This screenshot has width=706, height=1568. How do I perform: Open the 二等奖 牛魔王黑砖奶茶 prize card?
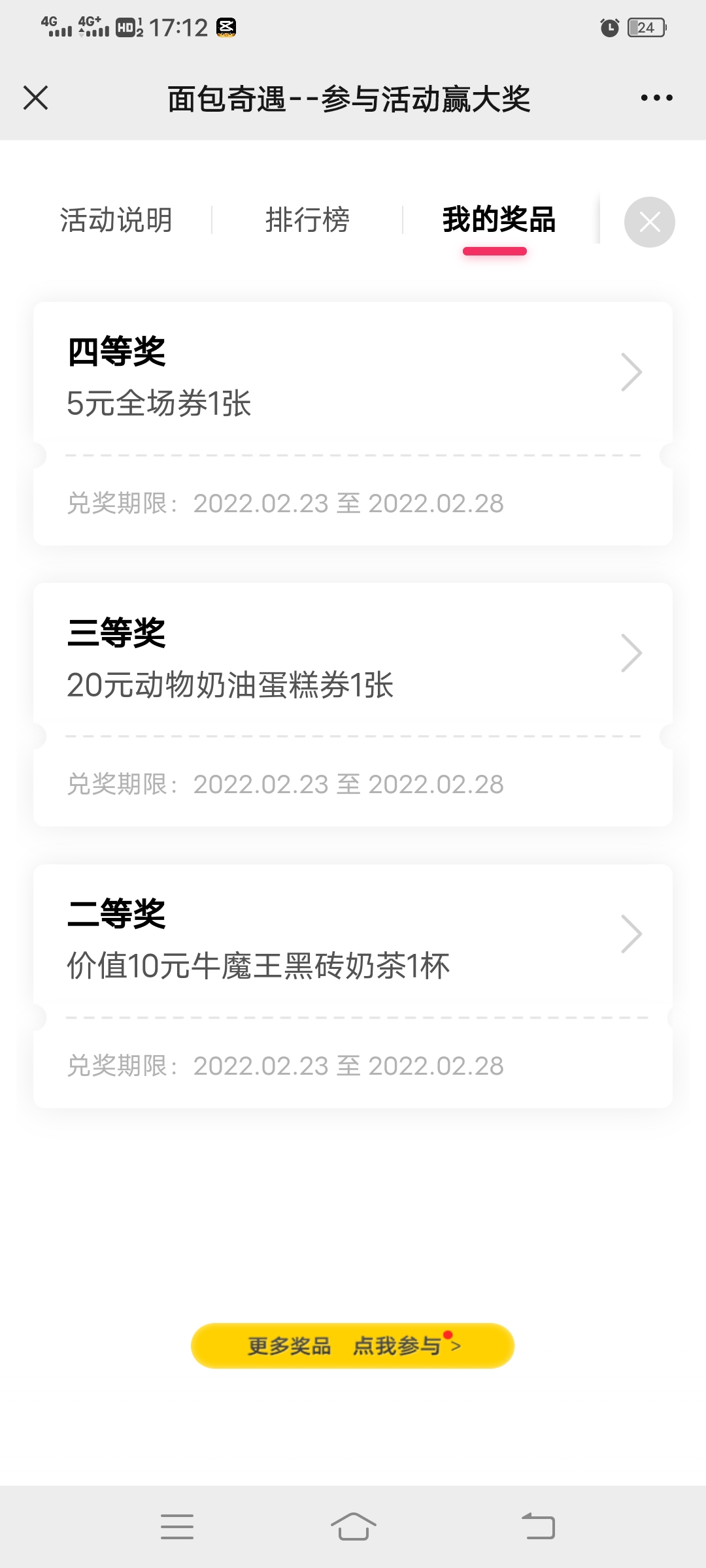pyautogui.click(x=353, y=986)
